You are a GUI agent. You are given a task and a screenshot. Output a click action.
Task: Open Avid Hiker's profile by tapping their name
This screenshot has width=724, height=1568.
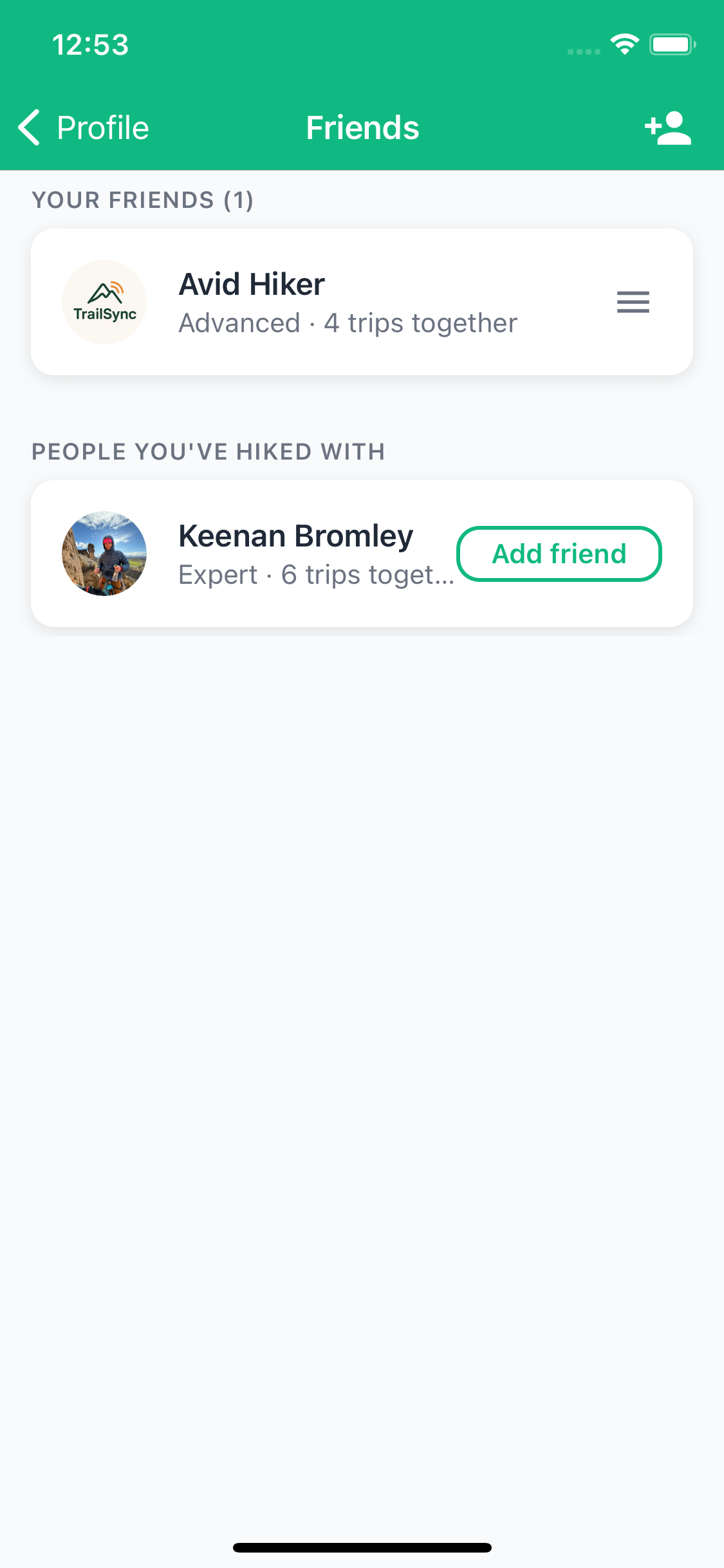point(252,283)
